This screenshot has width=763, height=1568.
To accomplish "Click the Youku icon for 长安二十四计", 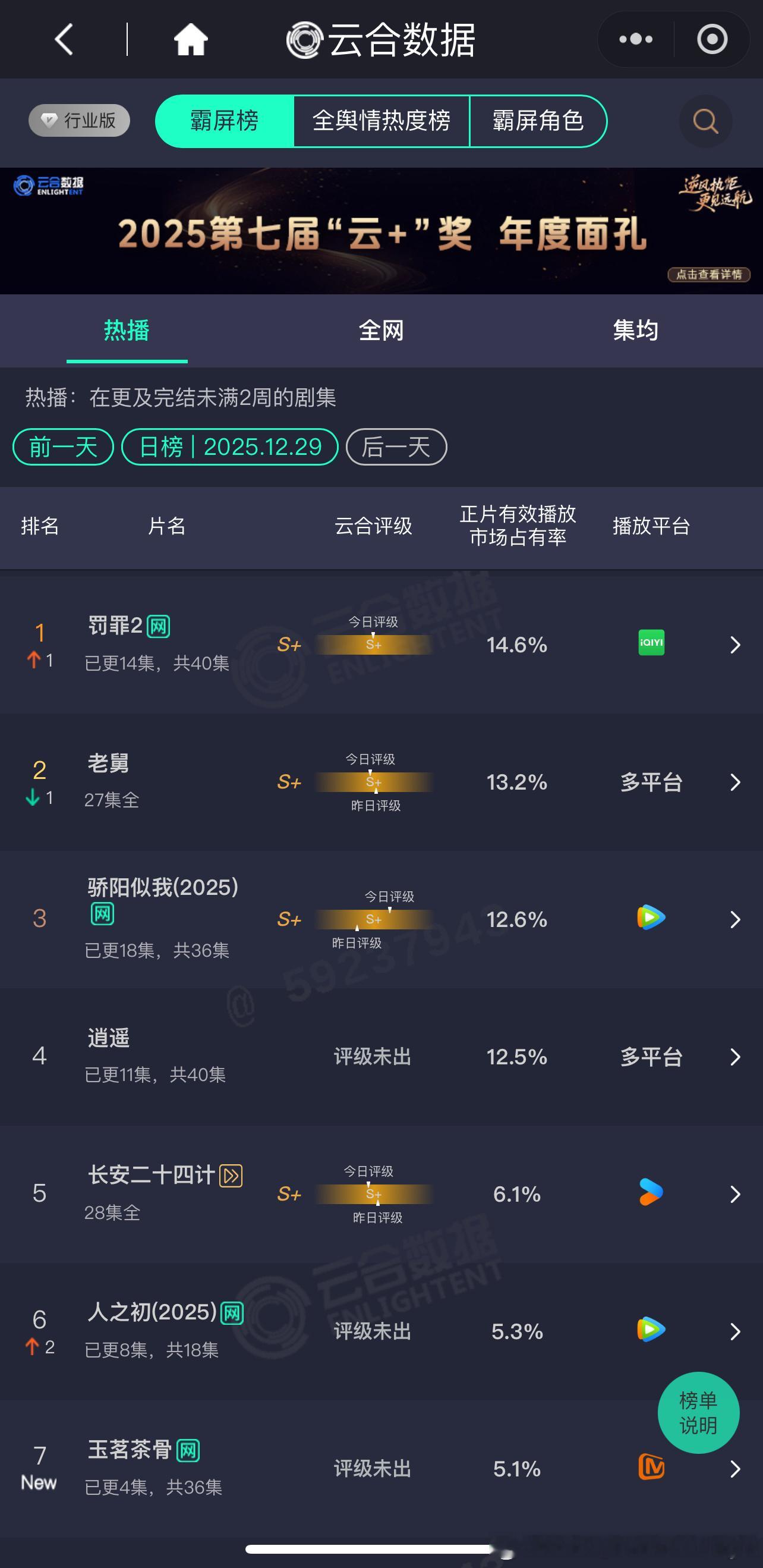I will 650,1194.
